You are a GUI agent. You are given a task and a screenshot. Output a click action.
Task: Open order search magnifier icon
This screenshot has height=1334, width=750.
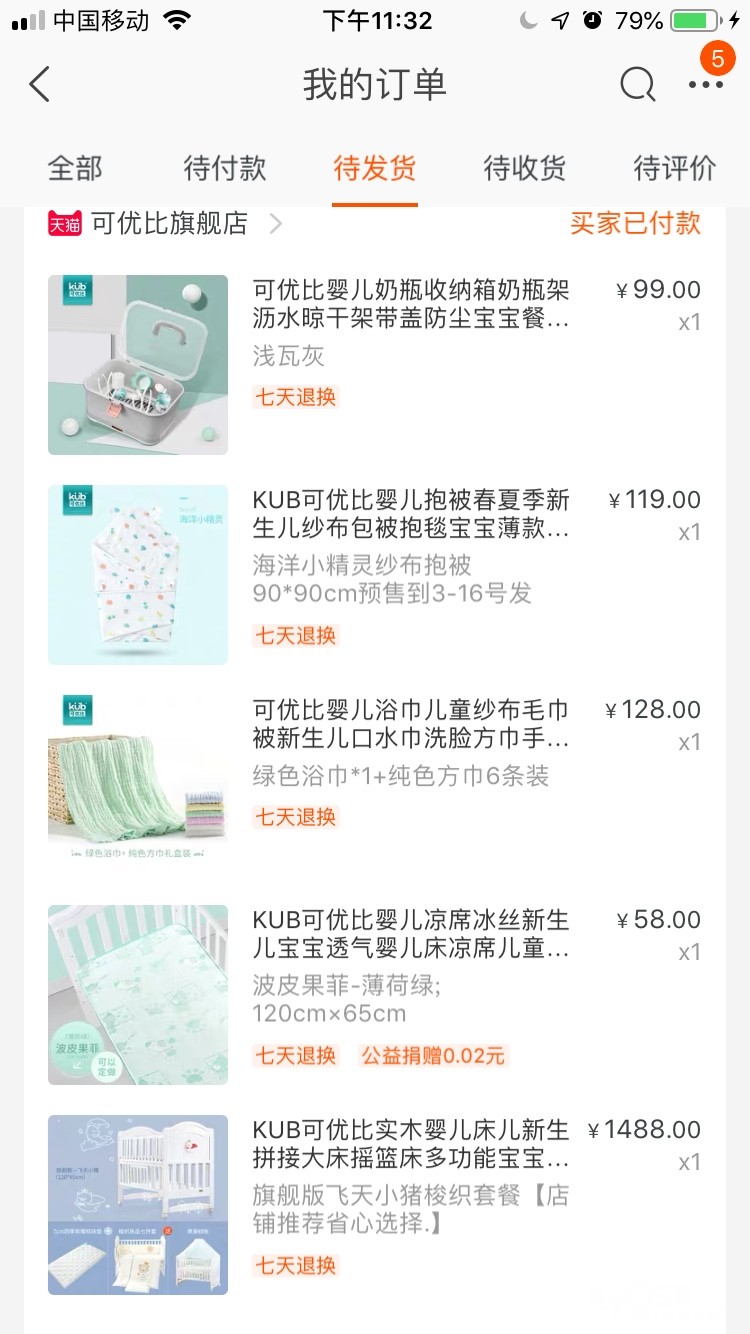[x=637, y=85]
